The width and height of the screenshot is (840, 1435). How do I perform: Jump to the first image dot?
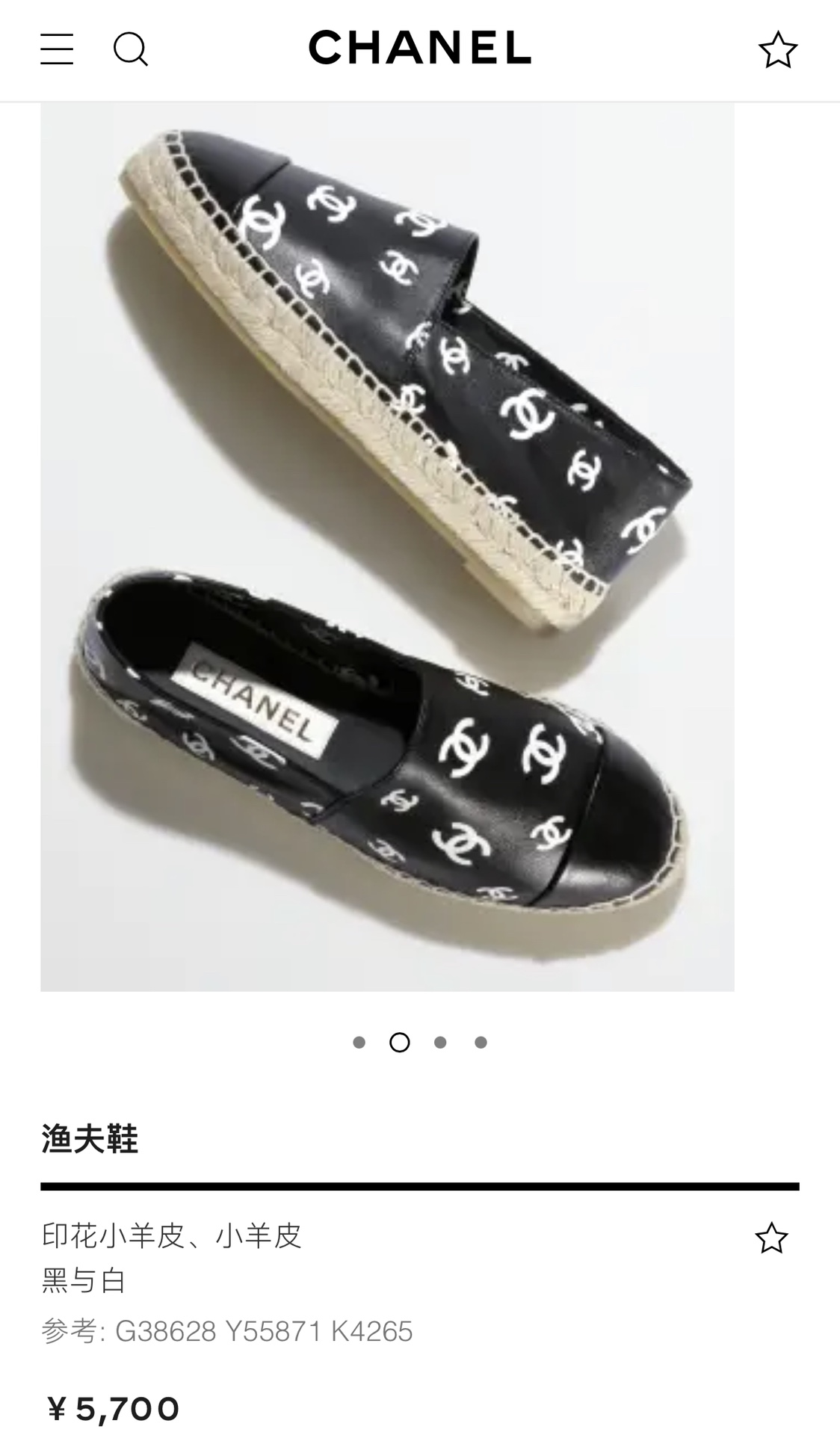coord(359,1043)
